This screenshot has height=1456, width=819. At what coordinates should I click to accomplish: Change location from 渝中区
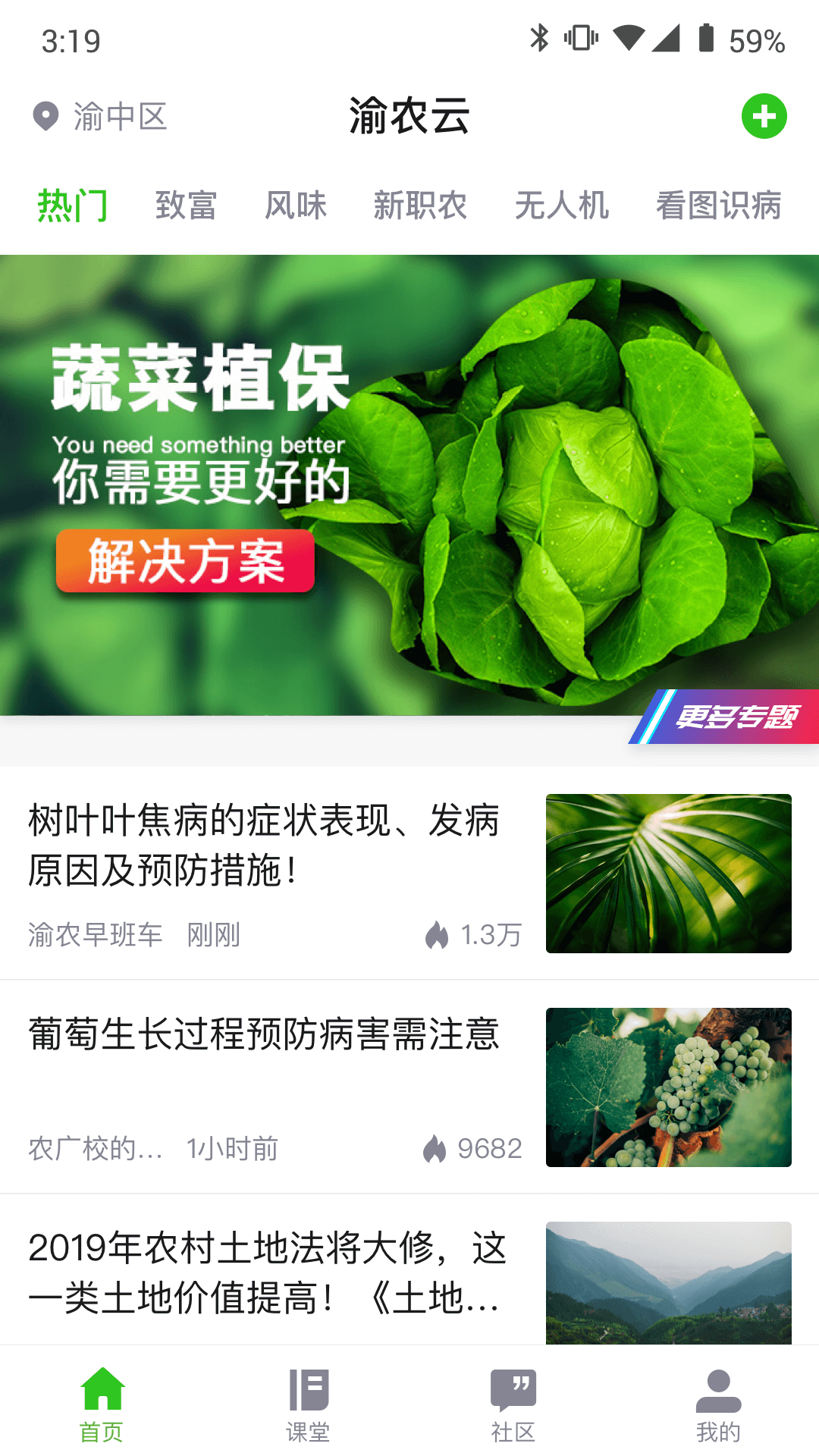pos(101,117)
